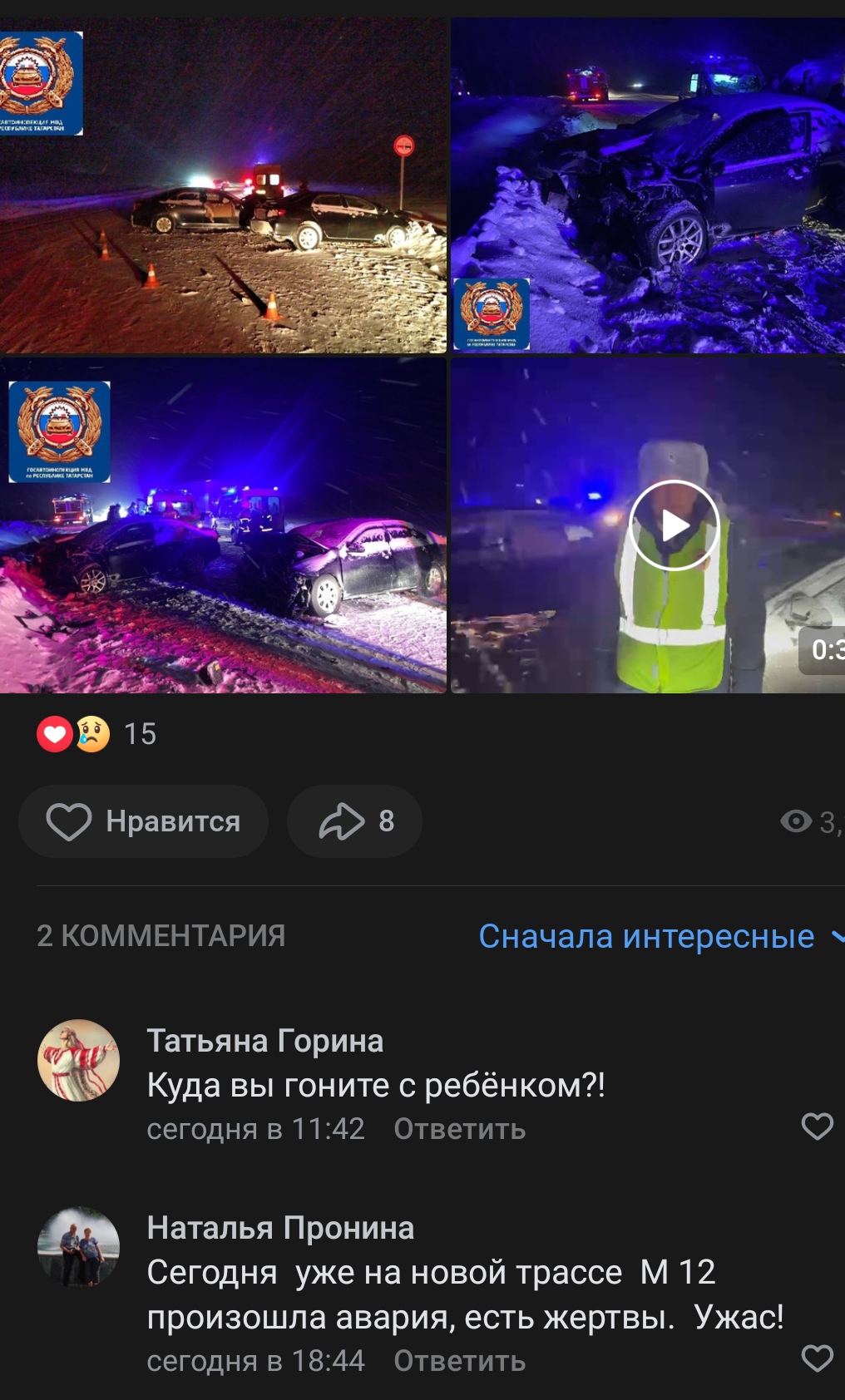Screen dimensions: 845x1400
Task: Open Татьяна Горина's profile
Action: (x=264, y=1041)
